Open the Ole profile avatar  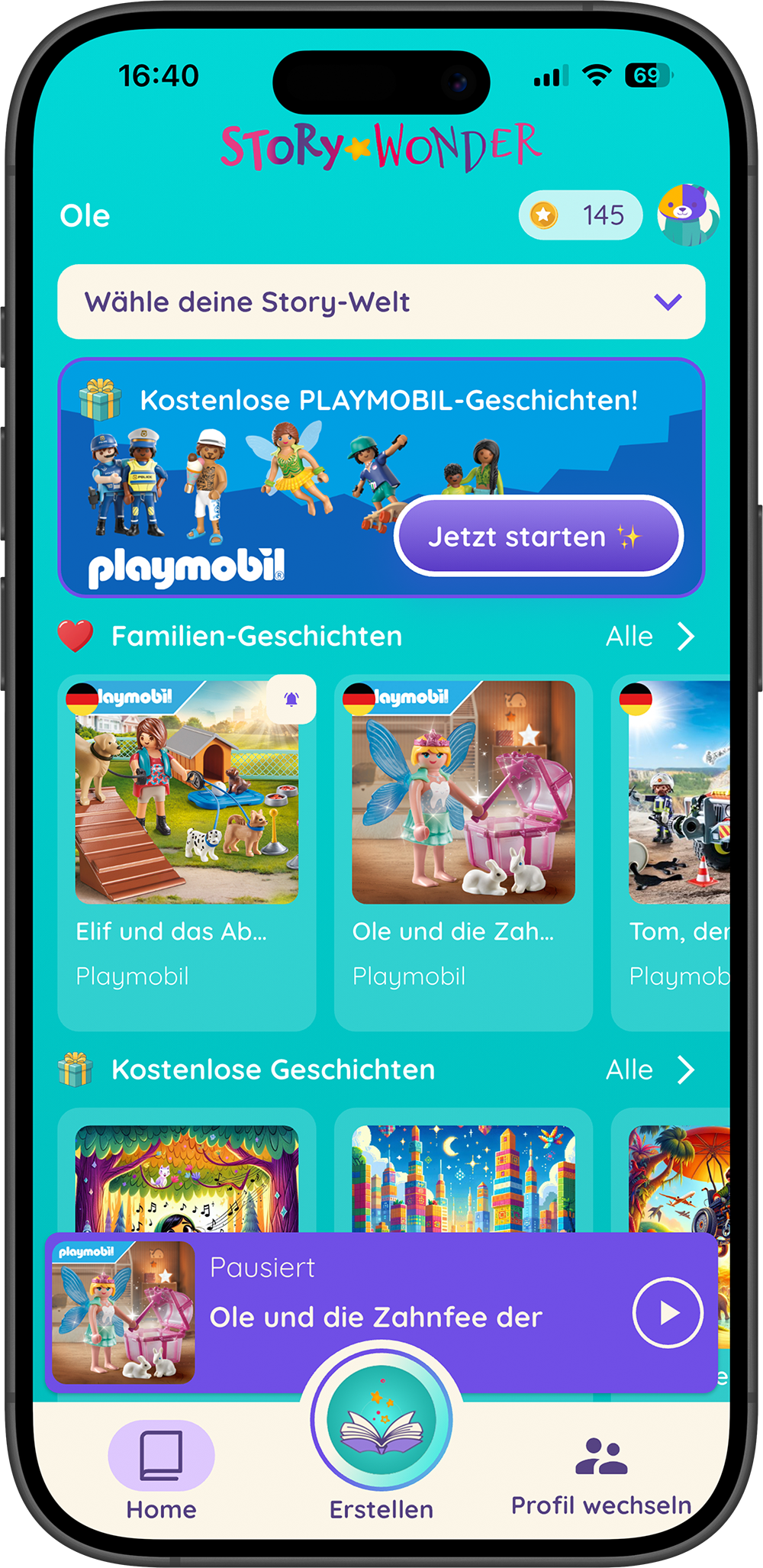687,215
